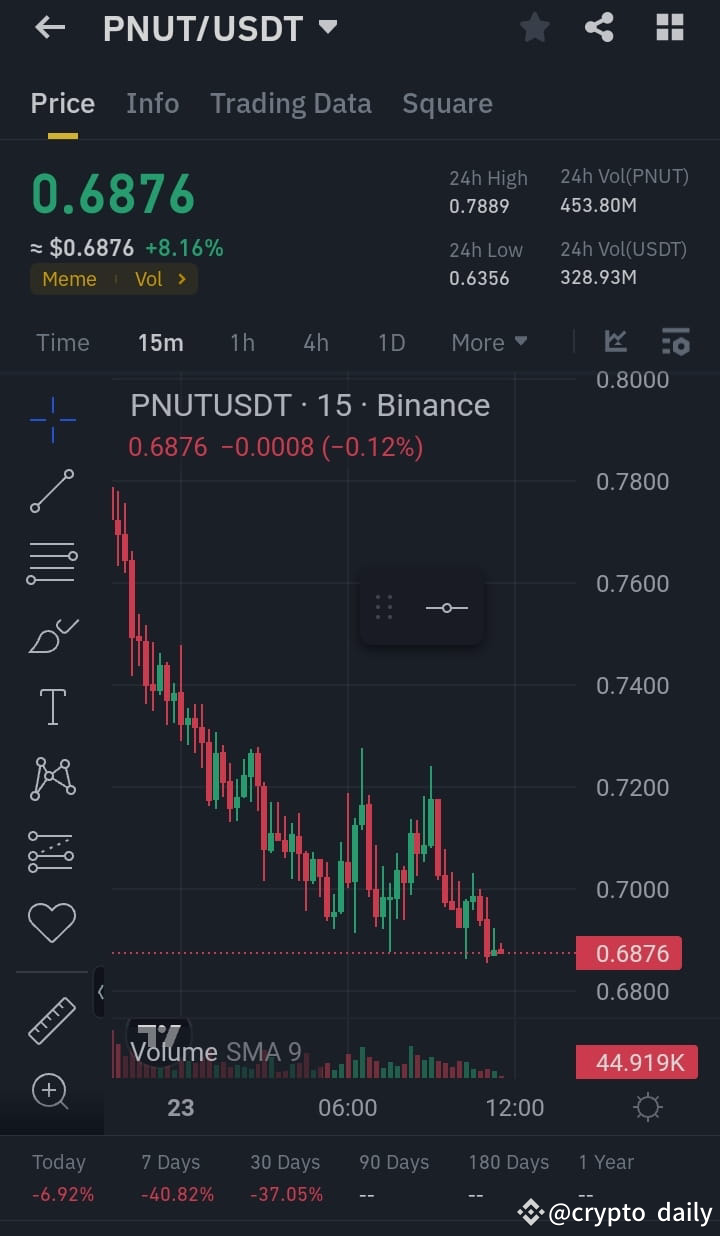The image size is (720, 1236).
Task: Toggle the theme brightness sun icon
Action: (x=647, y=1107)
